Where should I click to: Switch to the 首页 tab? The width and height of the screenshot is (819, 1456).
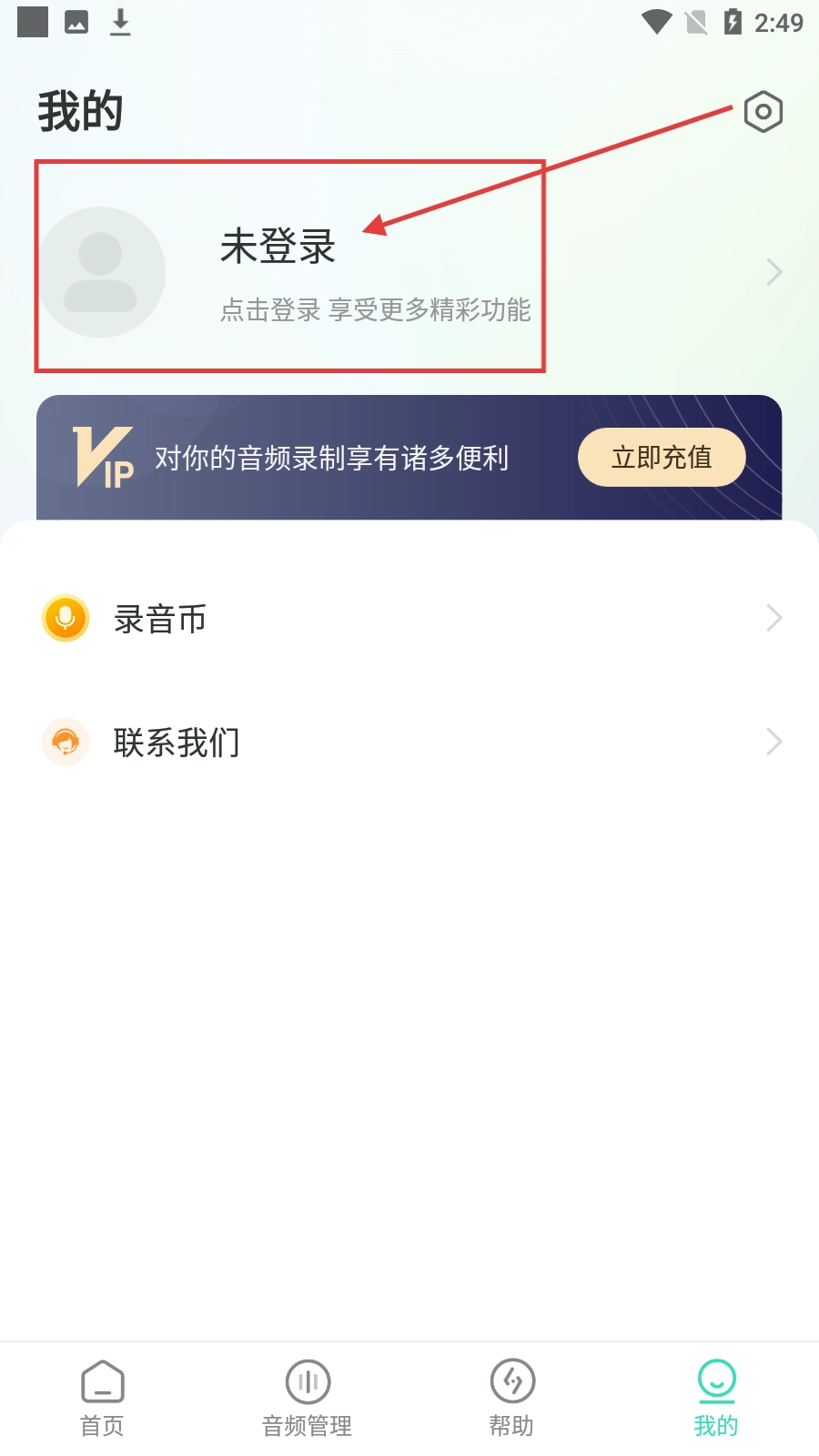click(102, 1398)
